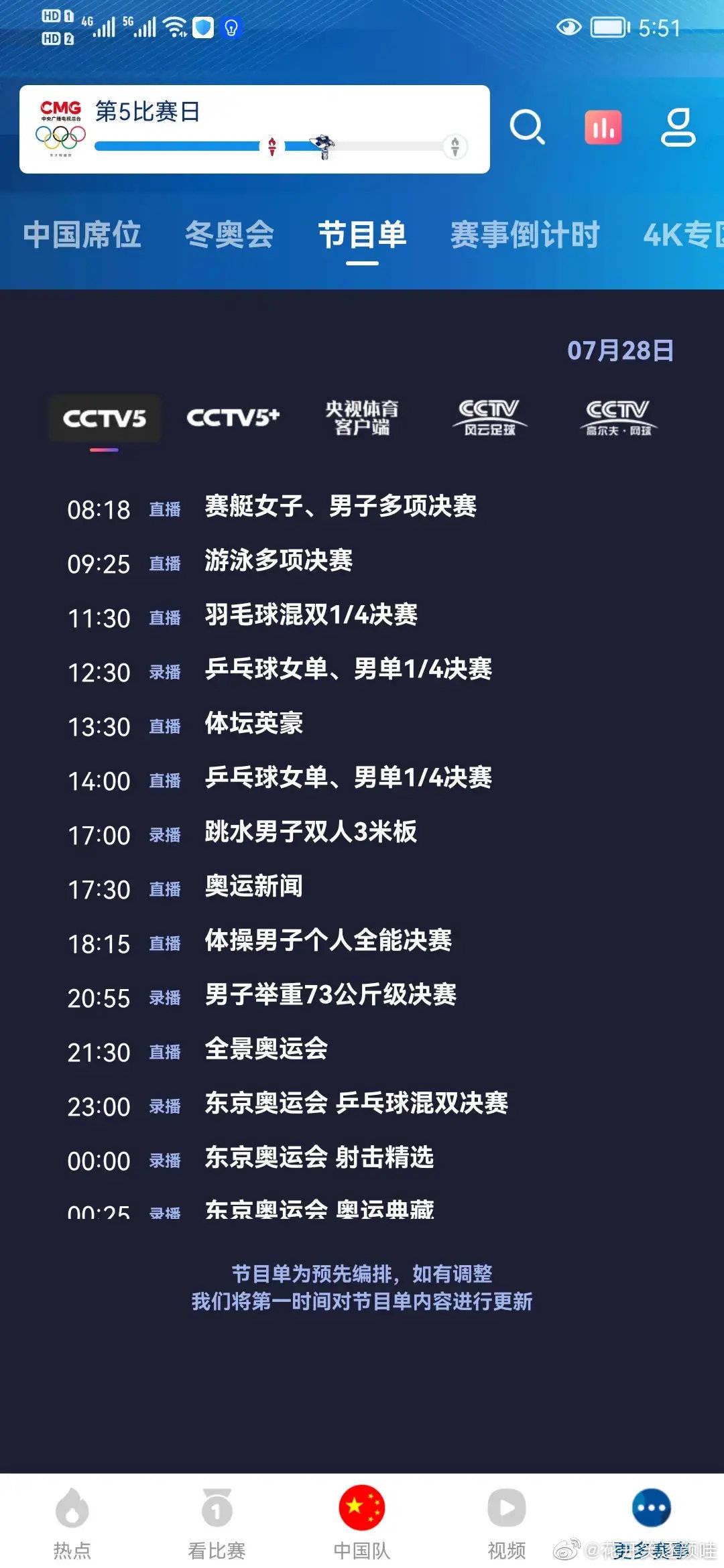Open the 09:25 游泳多项决赛 program

362,562
